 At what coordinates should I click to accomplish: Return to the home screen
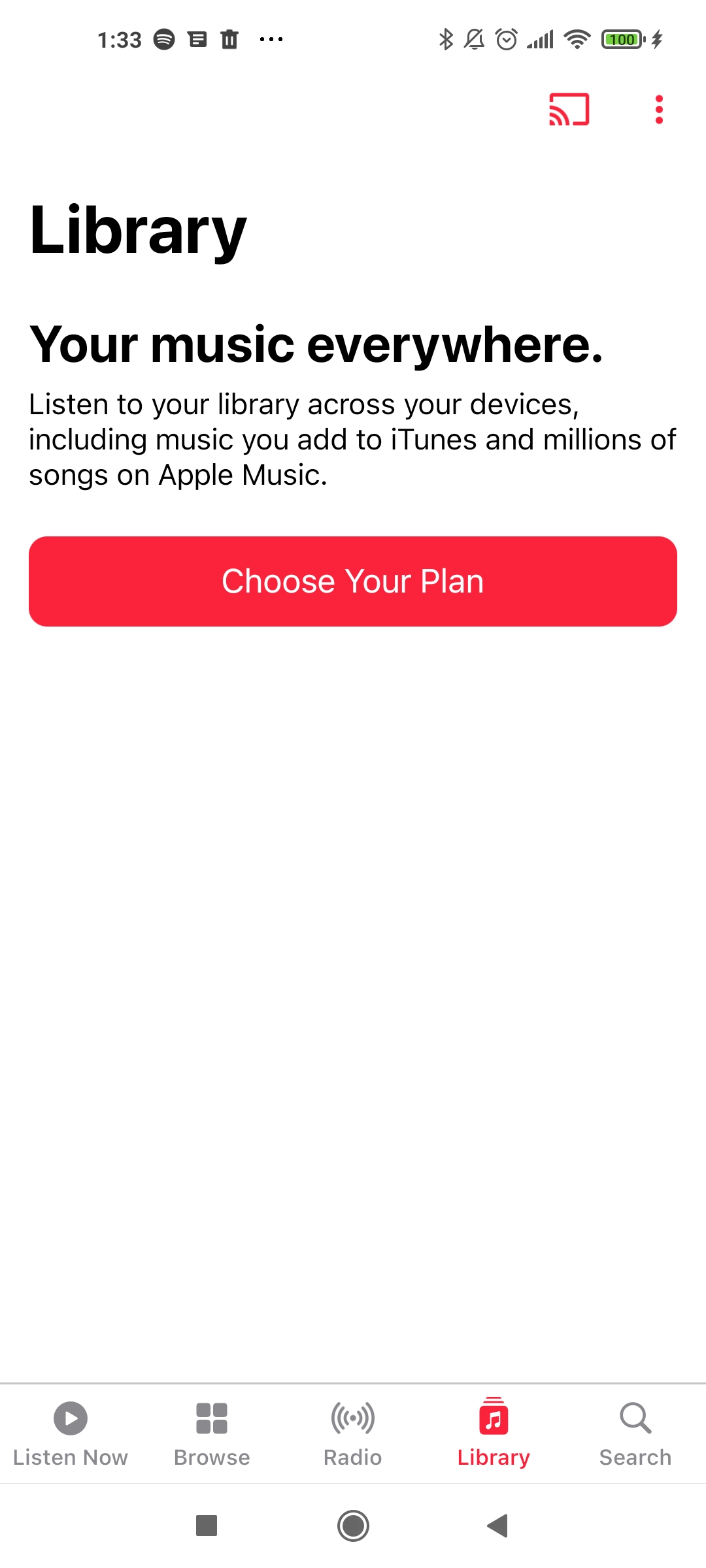353,1526
